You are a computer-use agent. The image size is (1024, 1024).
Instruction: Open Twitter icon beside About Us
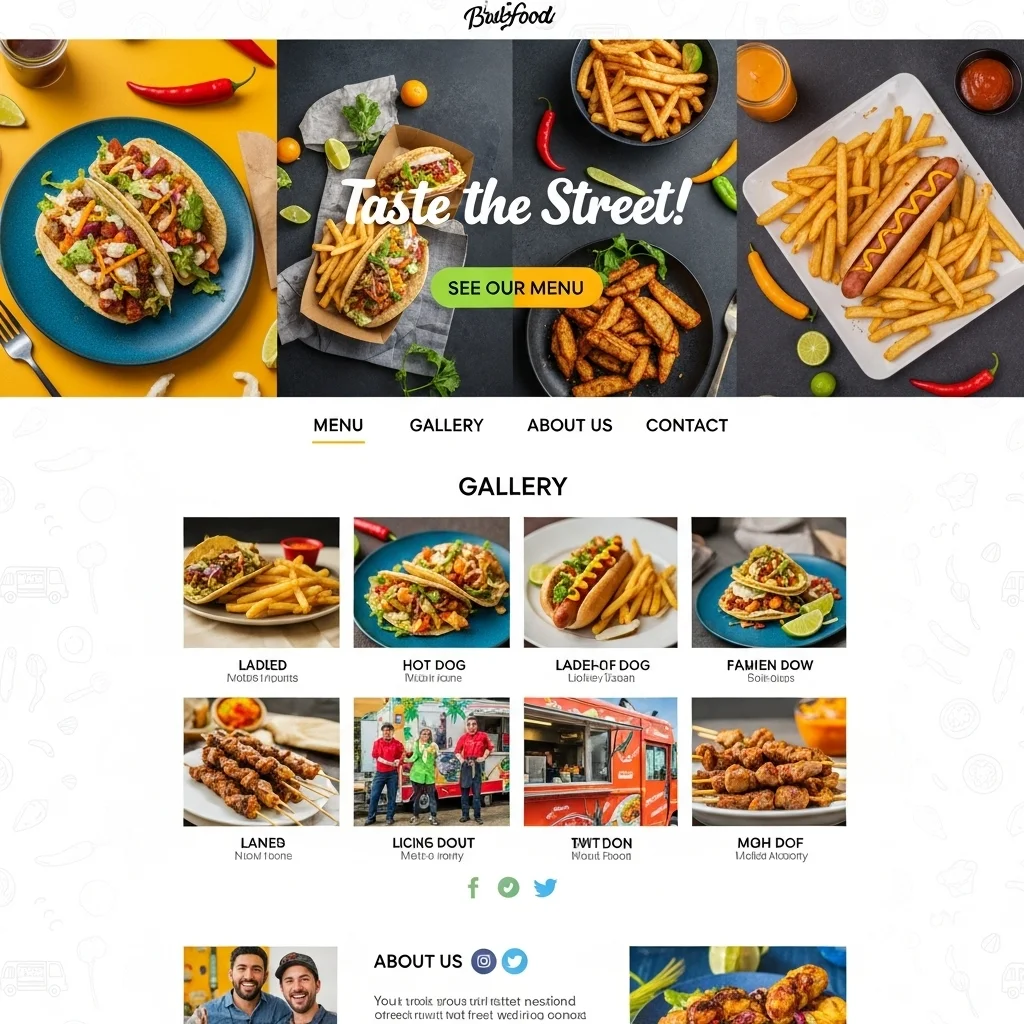pos(514,962)
